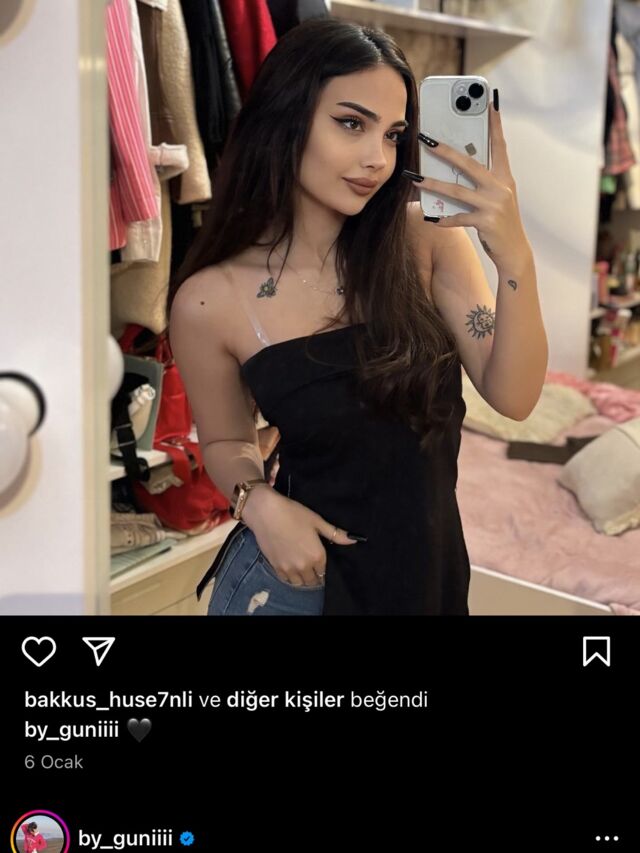Open the three-dot overflow menu
Viewport: 640px width, 853px height.
click(606, 839)
